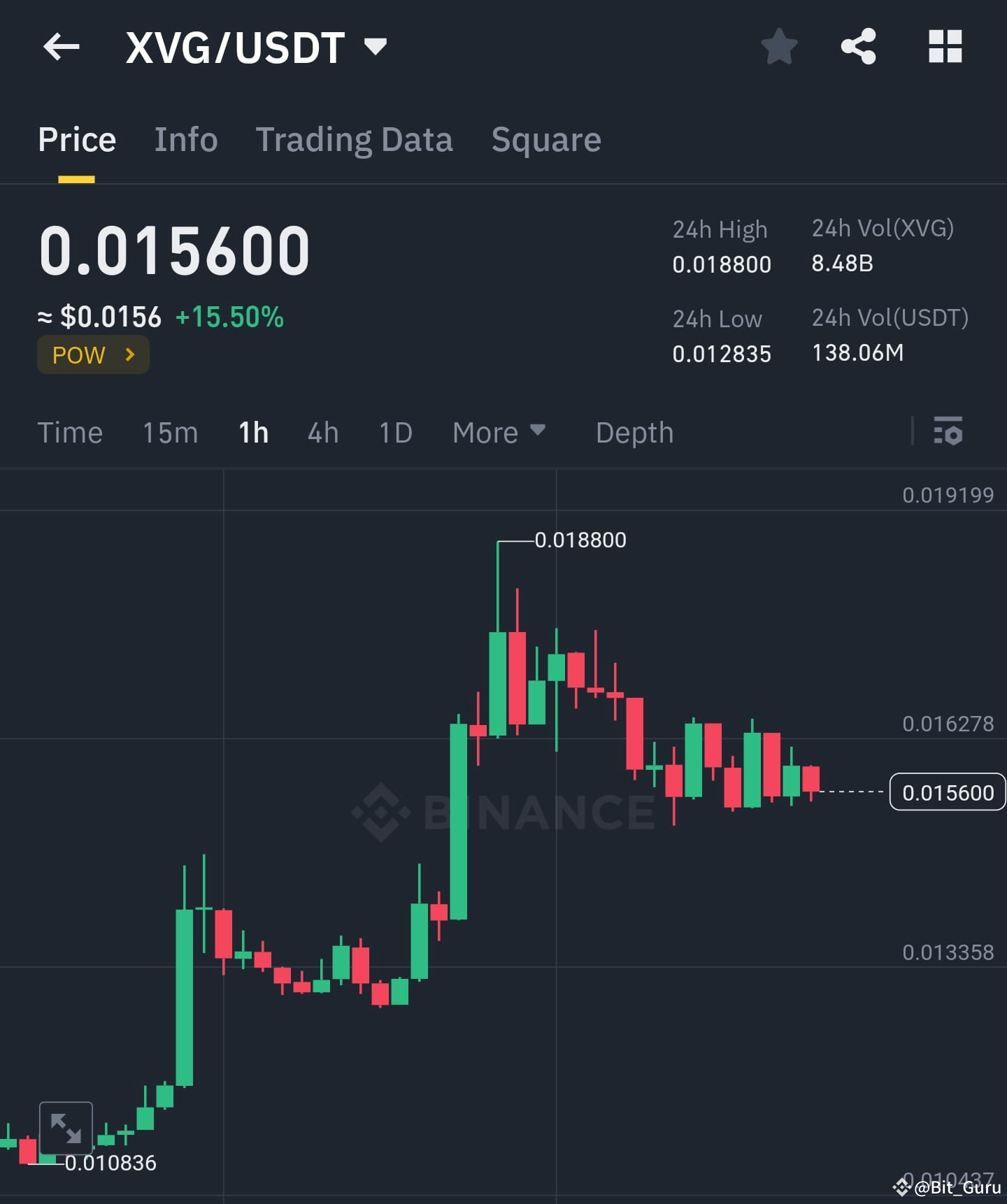This screenshot has width=1007, height=1204.
Task: Open the share options icon
Action: tap(859, 46)
